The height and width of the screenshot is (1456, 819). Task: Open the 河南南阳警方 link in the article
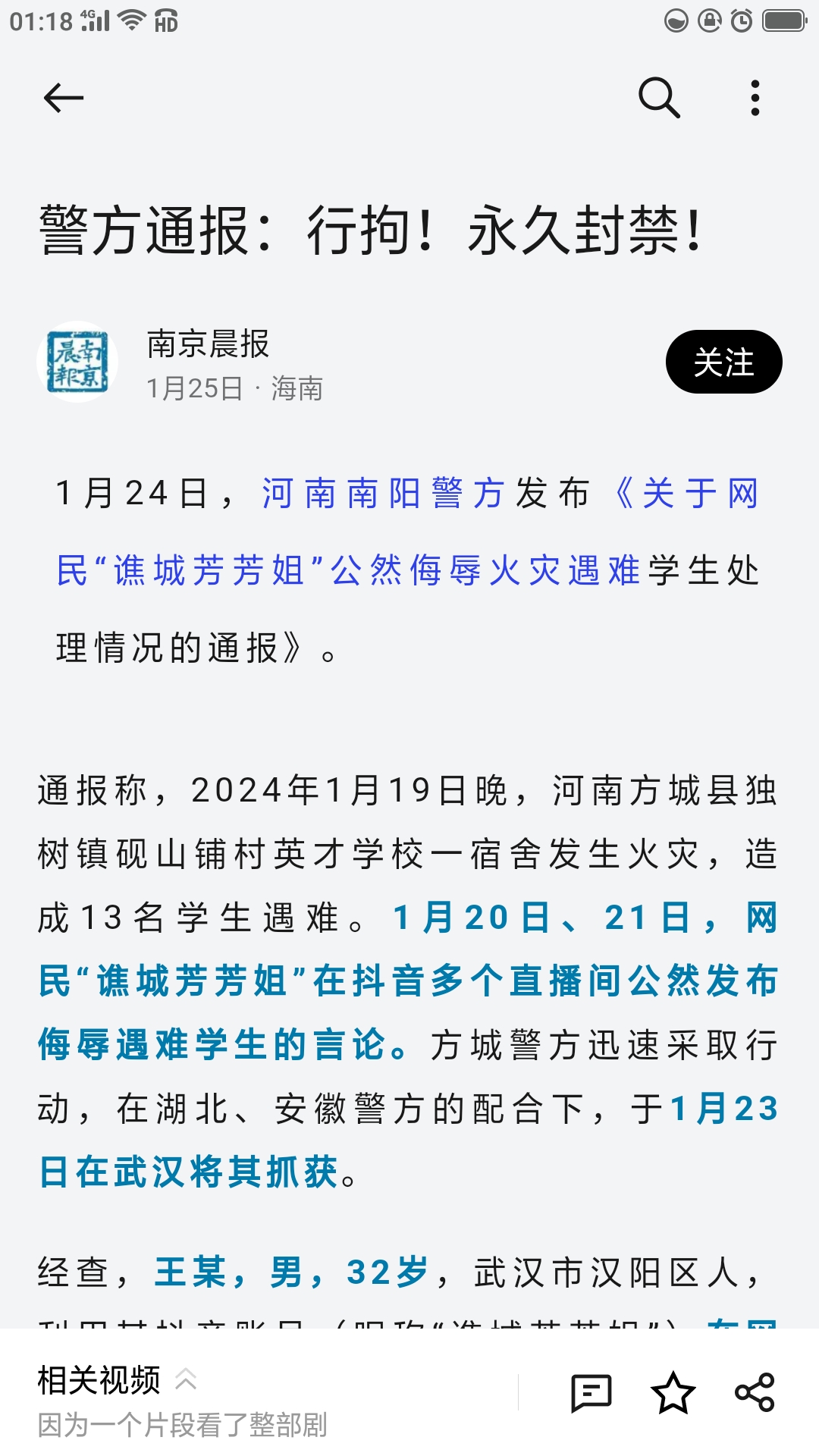pos(383,494)
